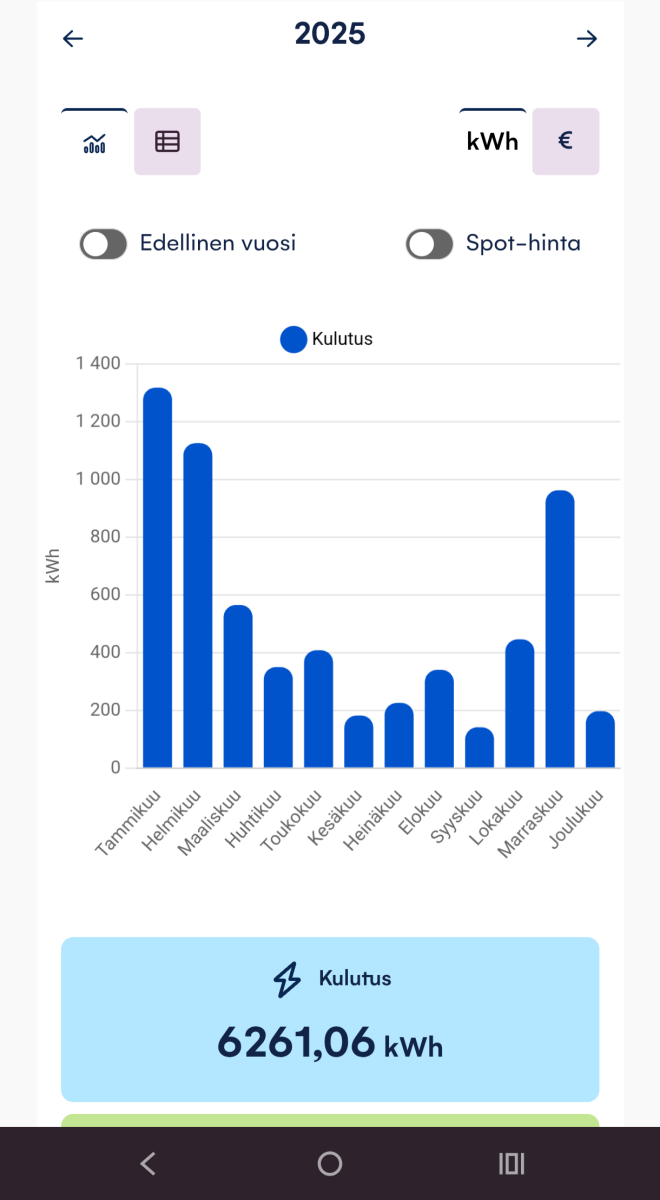Switch to the chart view tab

pyautogui.click(x=94, y=142)
